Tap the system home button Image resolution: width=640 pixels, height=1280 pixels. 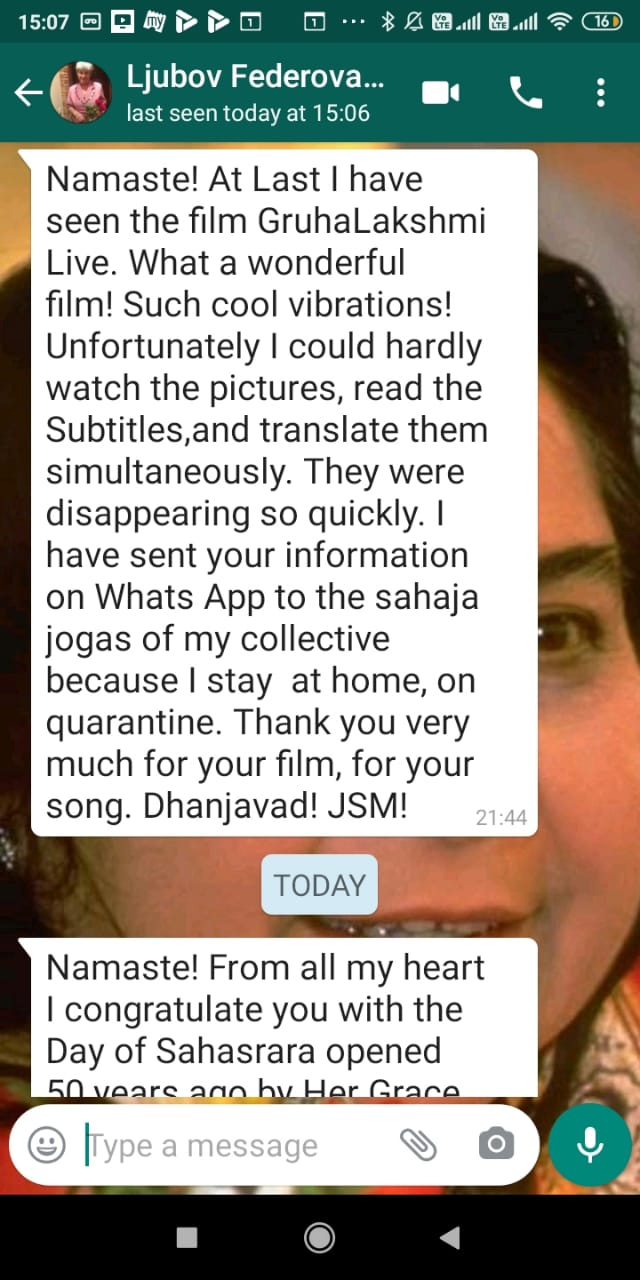[320, 1238]
